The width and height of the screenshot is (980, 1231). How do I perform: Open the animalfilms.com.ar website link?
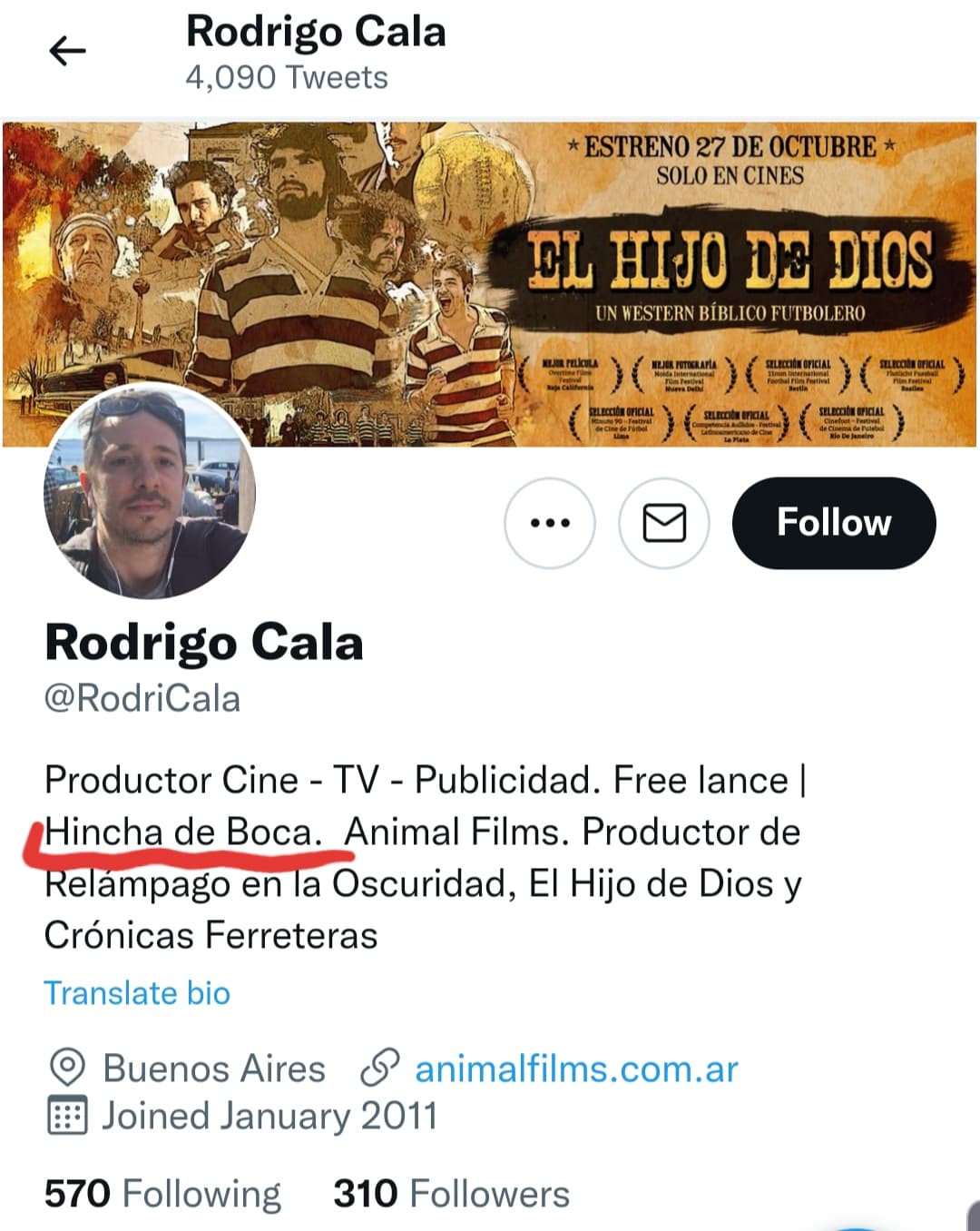tap(576, 1069)
